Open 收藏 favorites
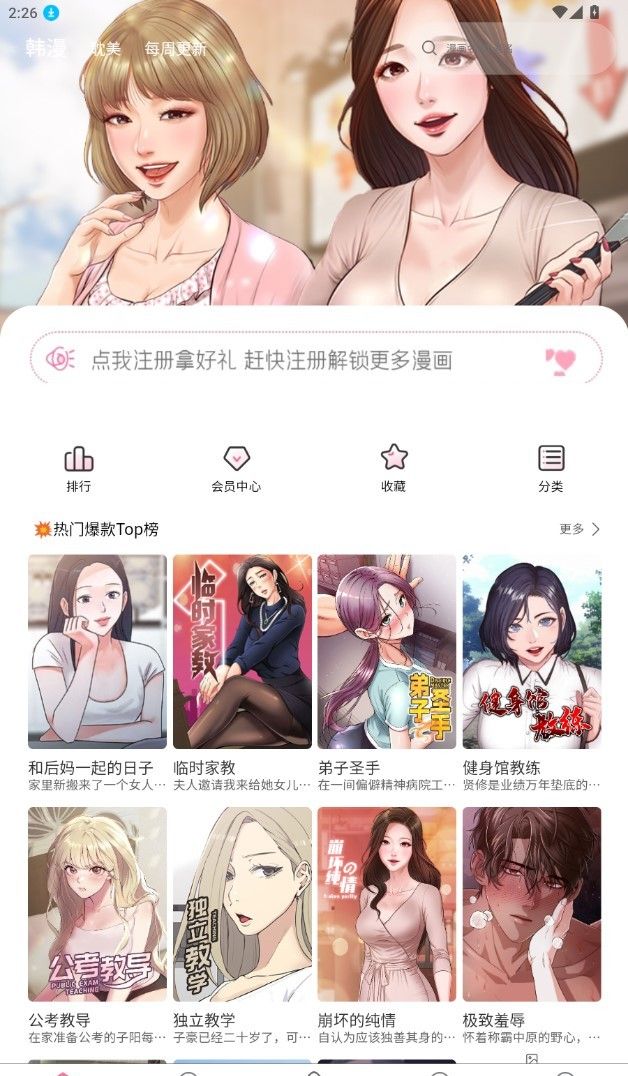 coord(394,469)
